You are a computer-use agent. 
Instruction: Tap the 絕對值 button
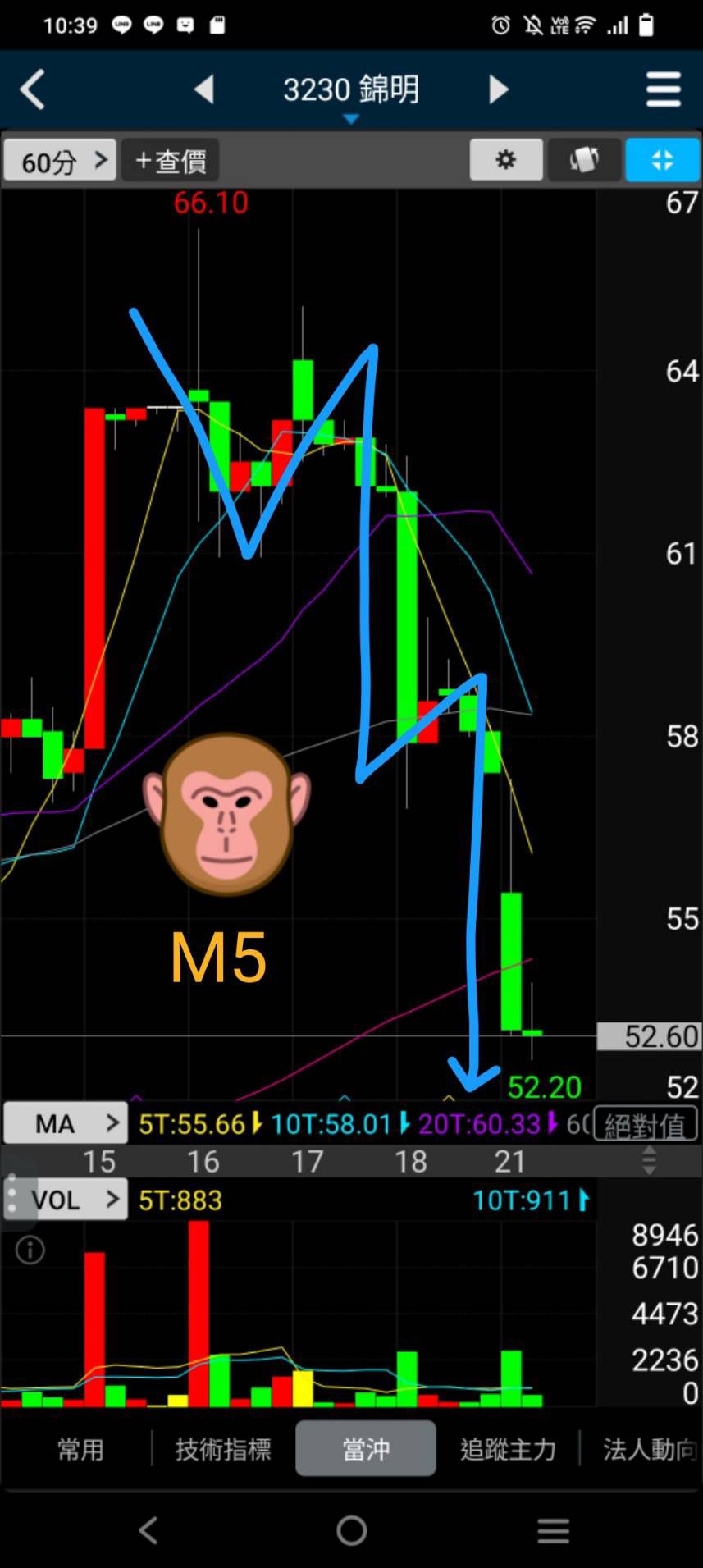coord(646,1124)
